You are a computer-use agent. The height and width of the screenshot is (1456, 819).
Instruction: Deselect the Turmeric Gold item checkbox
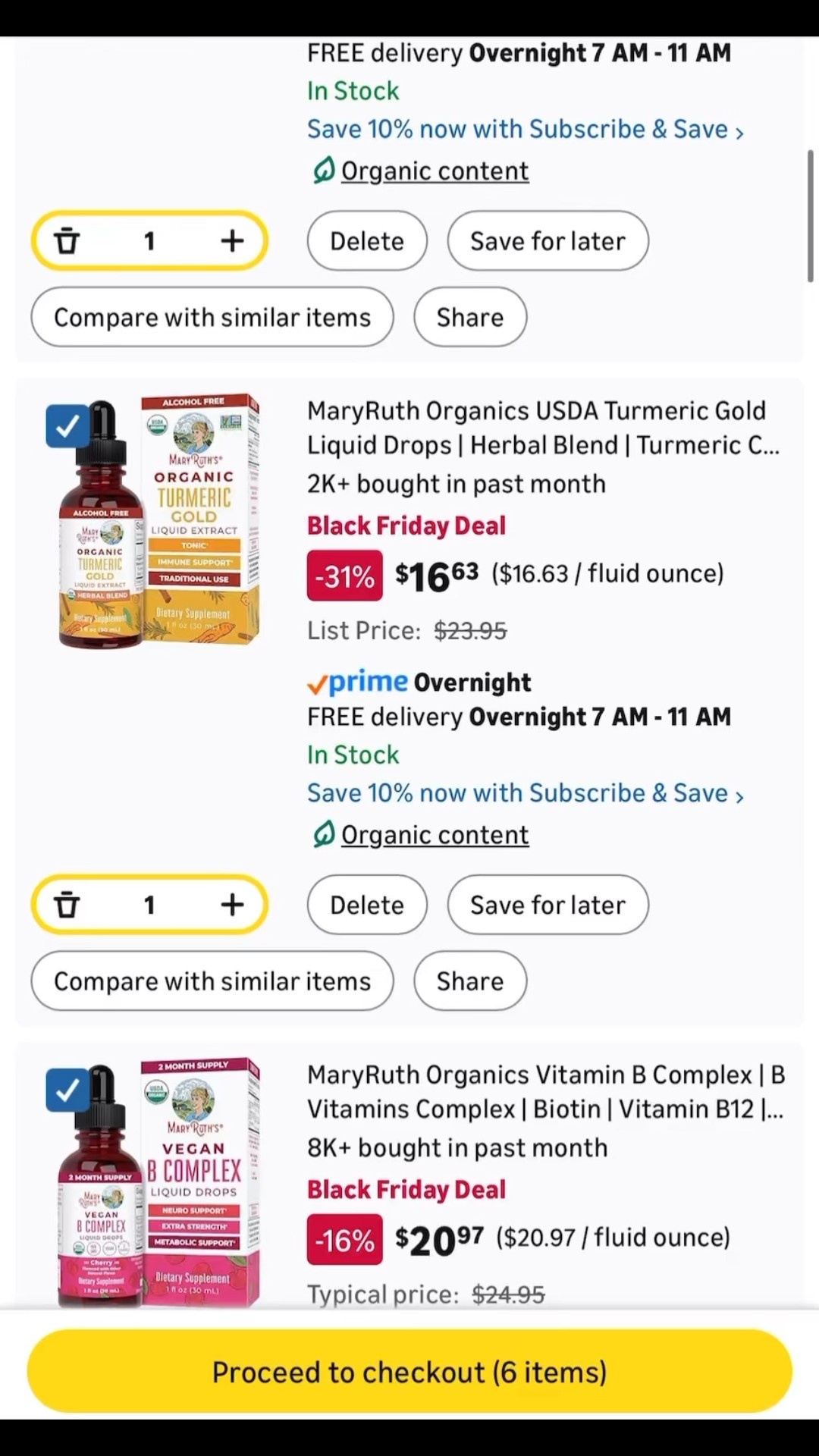point(67,426)
